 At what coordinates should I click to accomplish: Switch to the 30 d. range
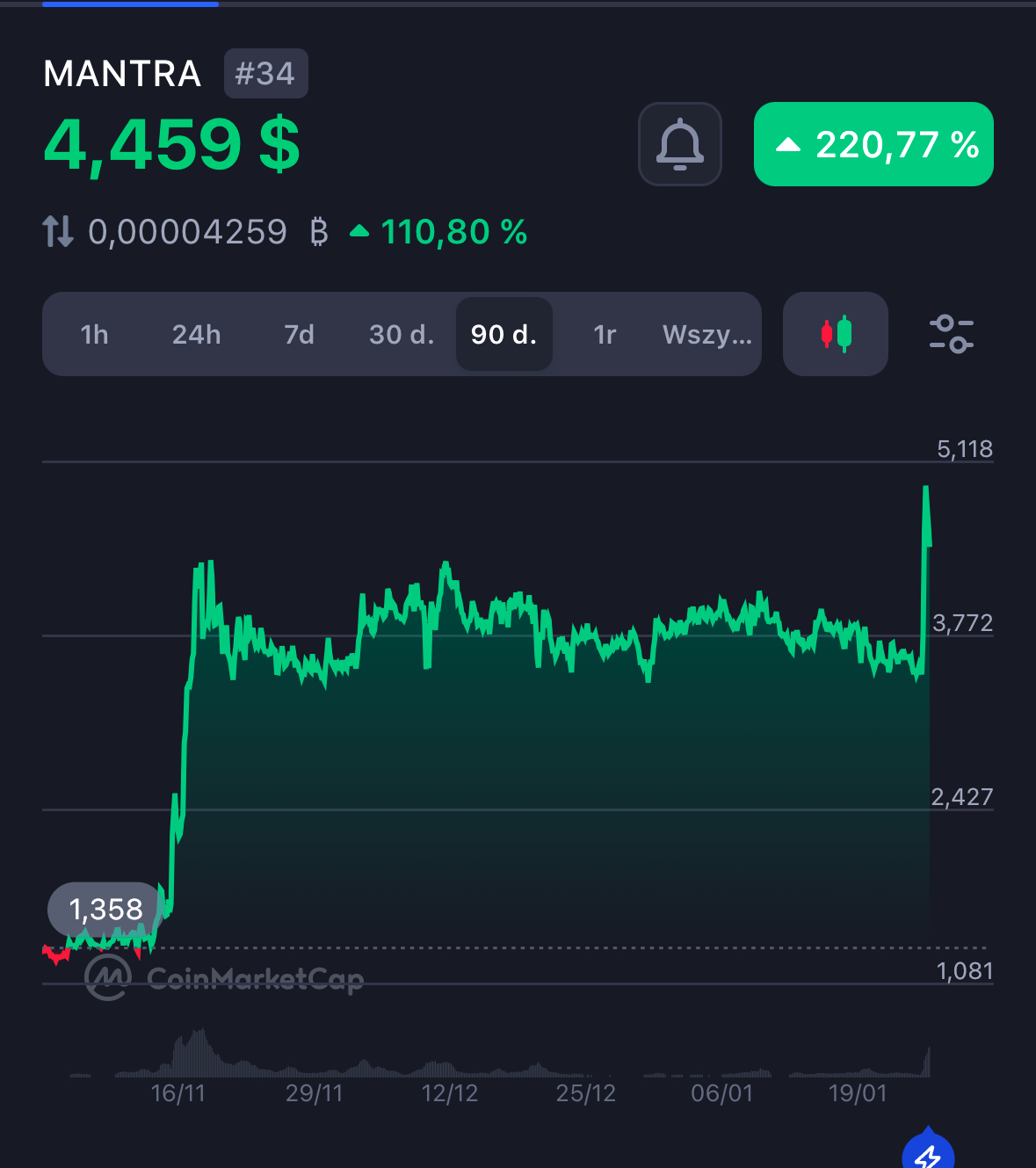pyautogui.click(x=402, y=334)
